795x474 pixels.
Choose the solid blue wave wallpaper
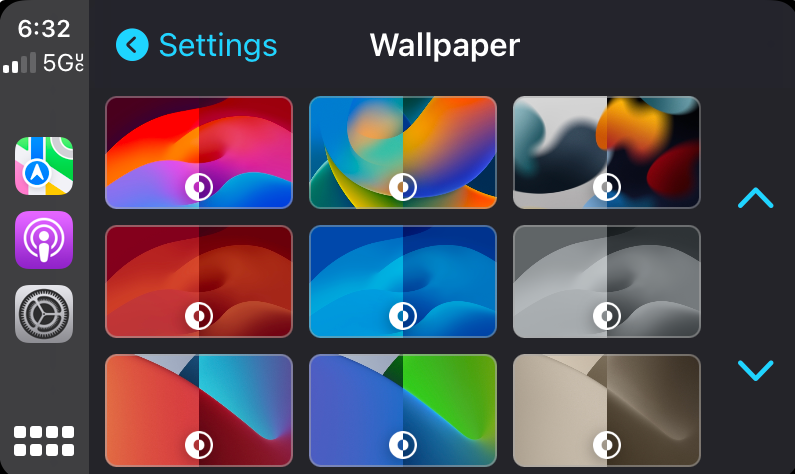403,282
